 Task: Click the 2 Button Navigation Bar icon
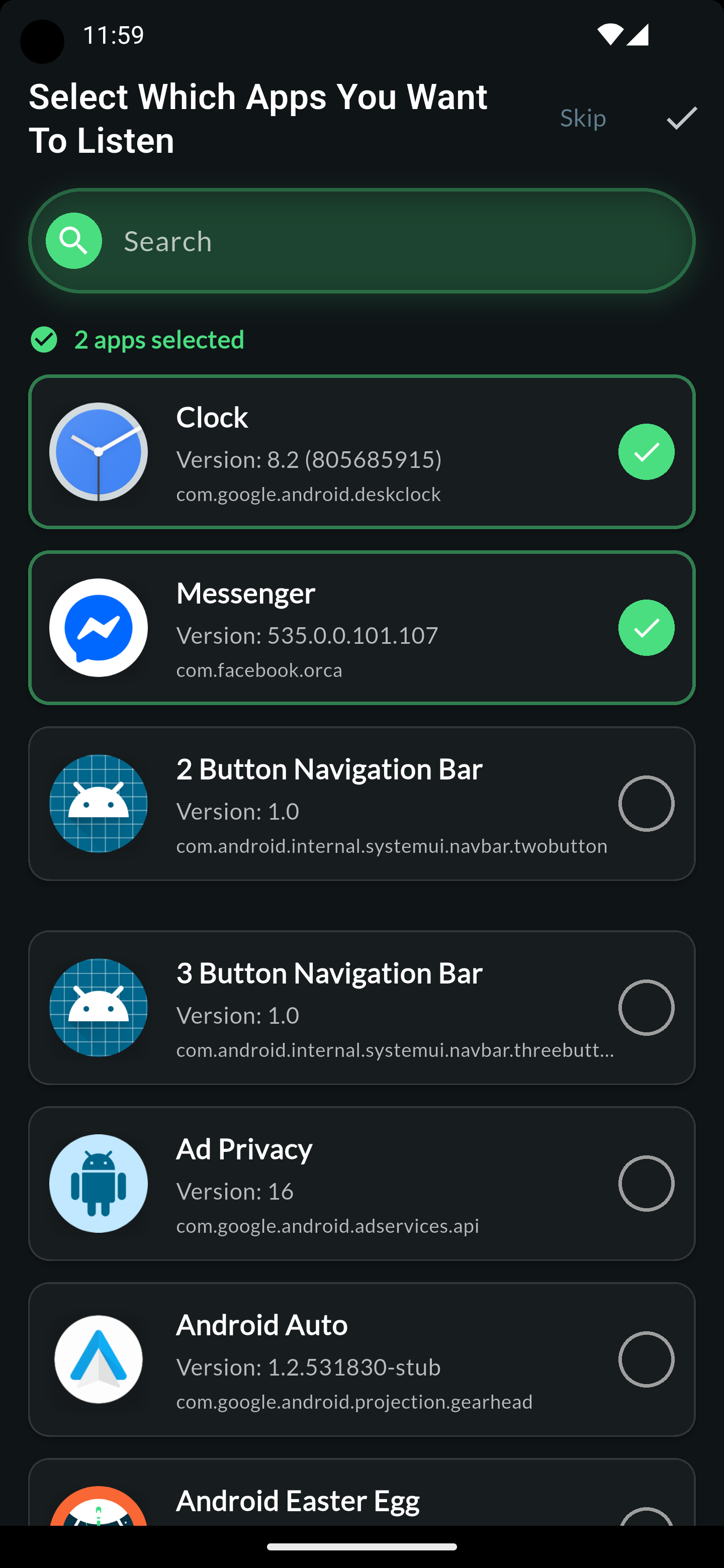coord(98,804)
